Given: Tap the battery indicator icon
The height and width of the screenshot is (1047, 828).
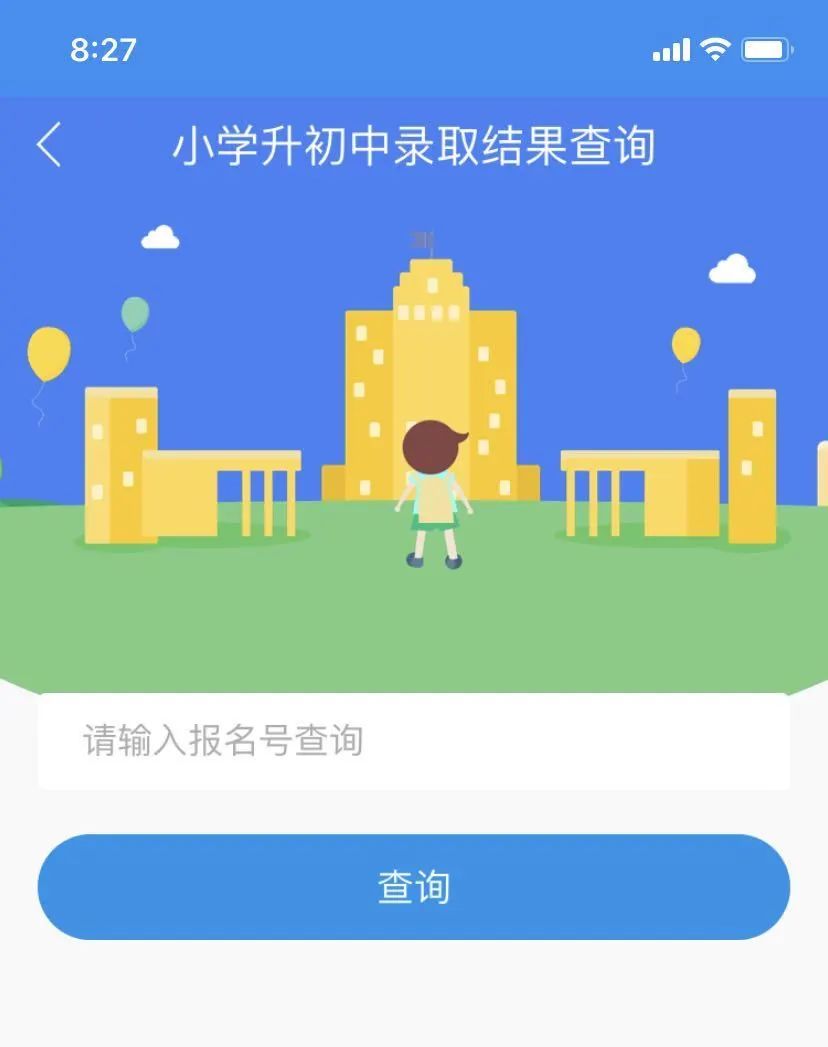Looking at the screenshot, I should (x=765, y=47).
